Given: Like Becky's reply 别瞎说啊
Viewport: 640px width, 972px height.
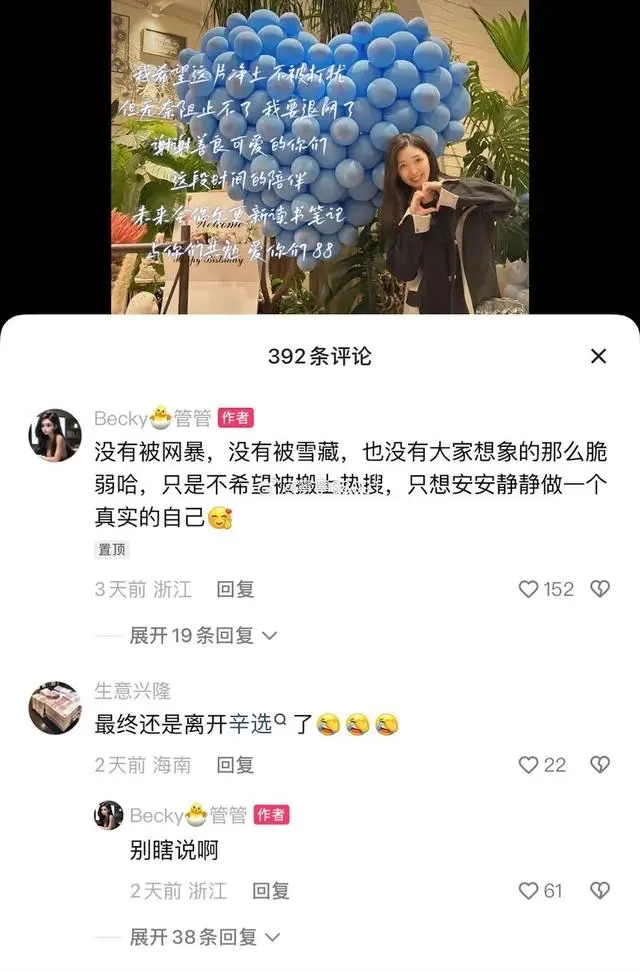Looking at the screenshot, I should pos(528,890).
